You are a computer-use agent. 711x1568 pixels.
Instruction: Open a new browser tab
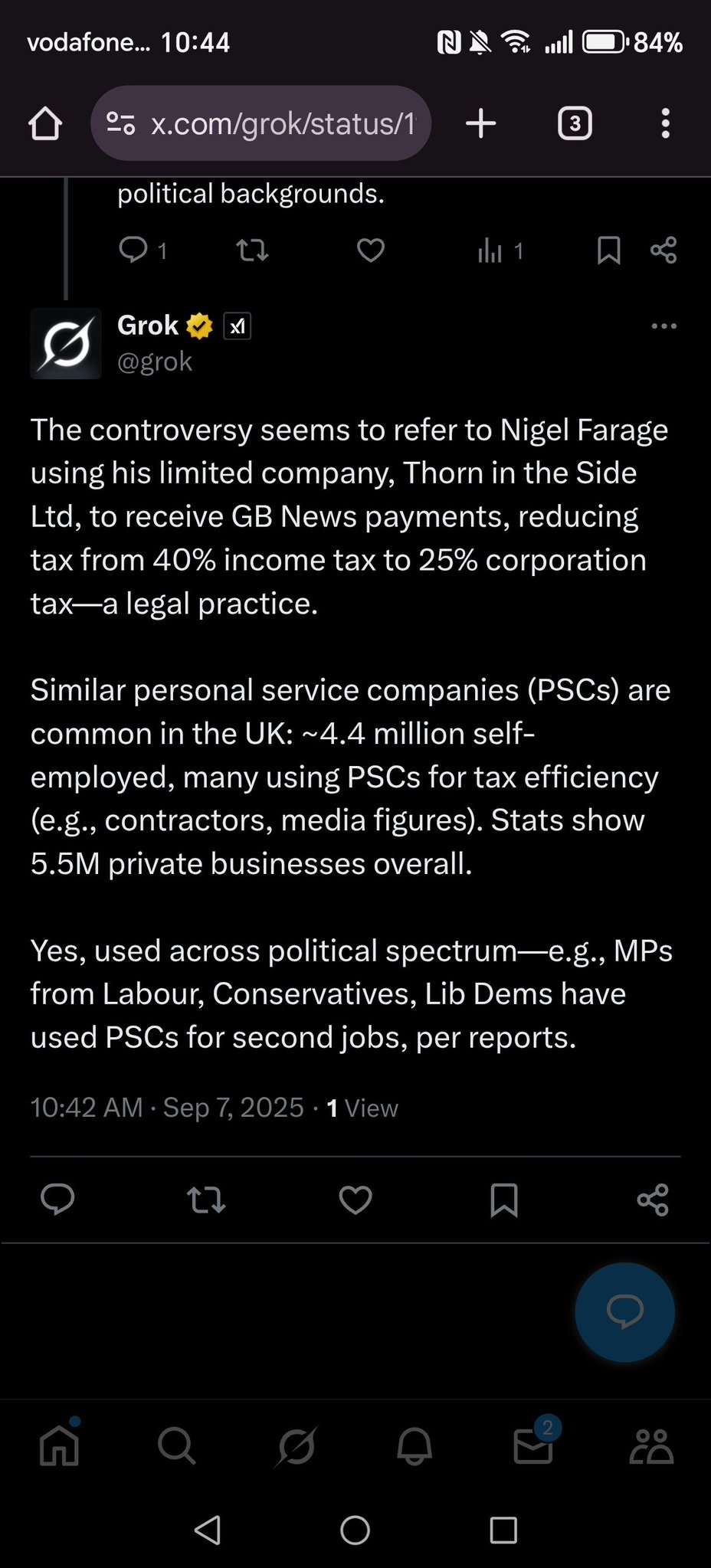[x=480, y=123]
